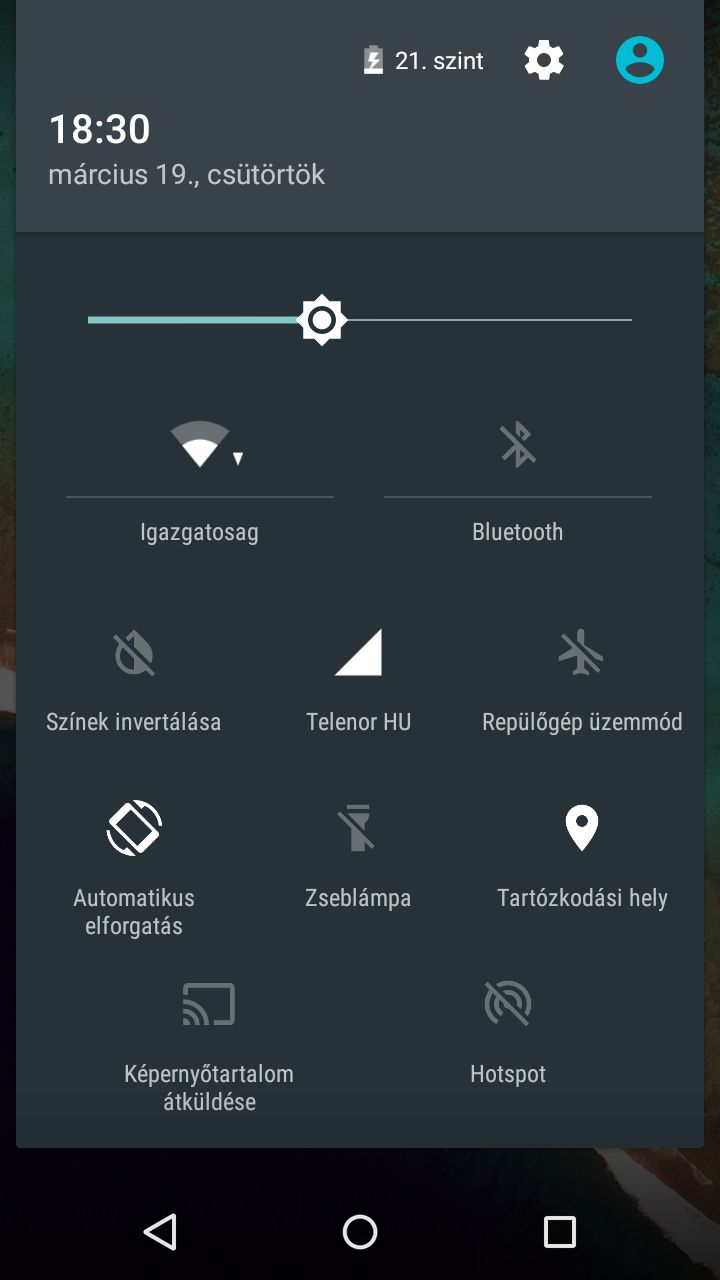This screenshot has width=720, height=1280.
Task: Tap the brightness slider knob
Action: [322, 320]
